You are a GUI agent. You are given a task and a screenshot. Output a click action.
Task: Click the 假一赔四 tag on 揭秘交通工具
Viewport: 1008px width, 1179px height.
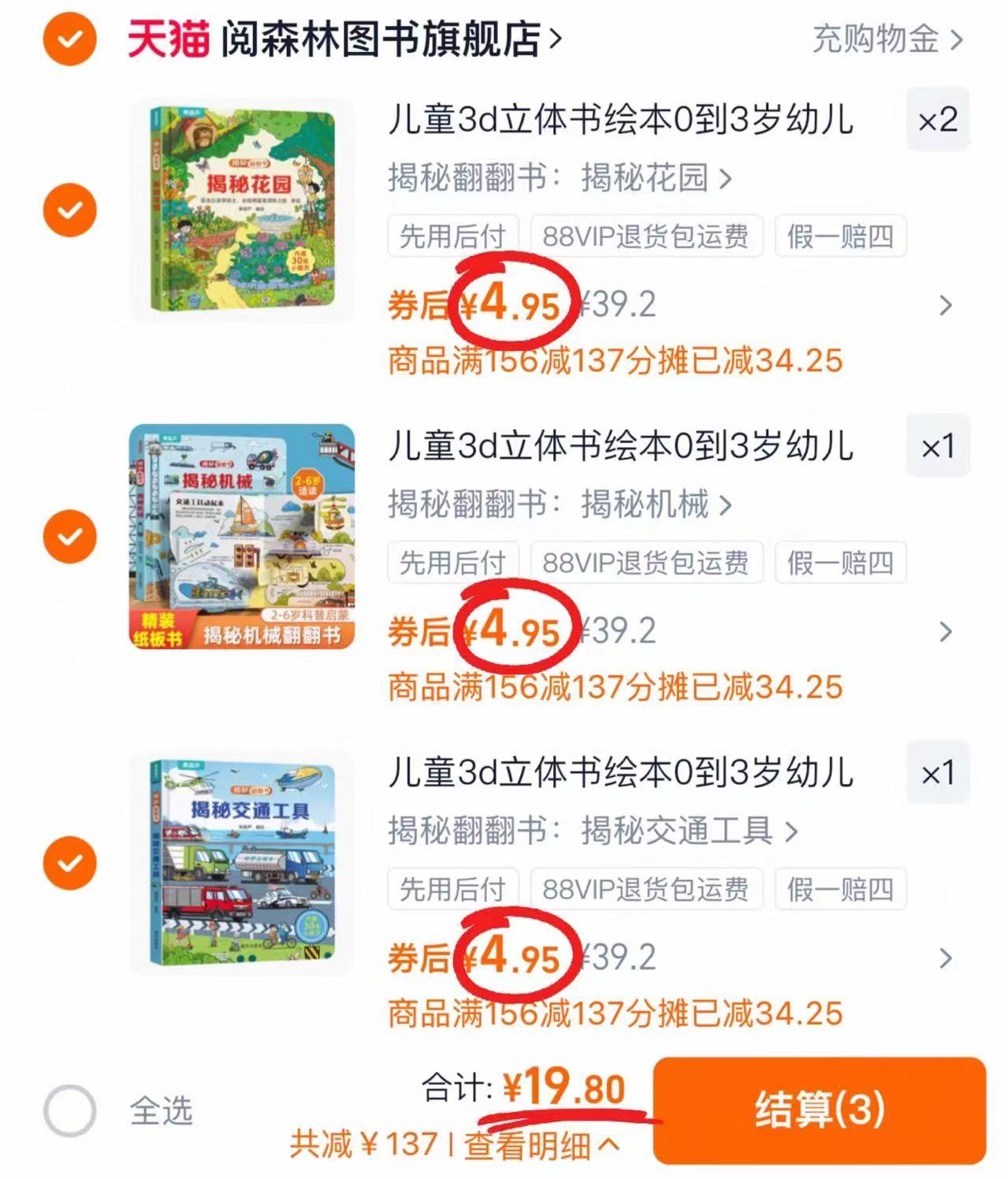click(x=838, y=889)
